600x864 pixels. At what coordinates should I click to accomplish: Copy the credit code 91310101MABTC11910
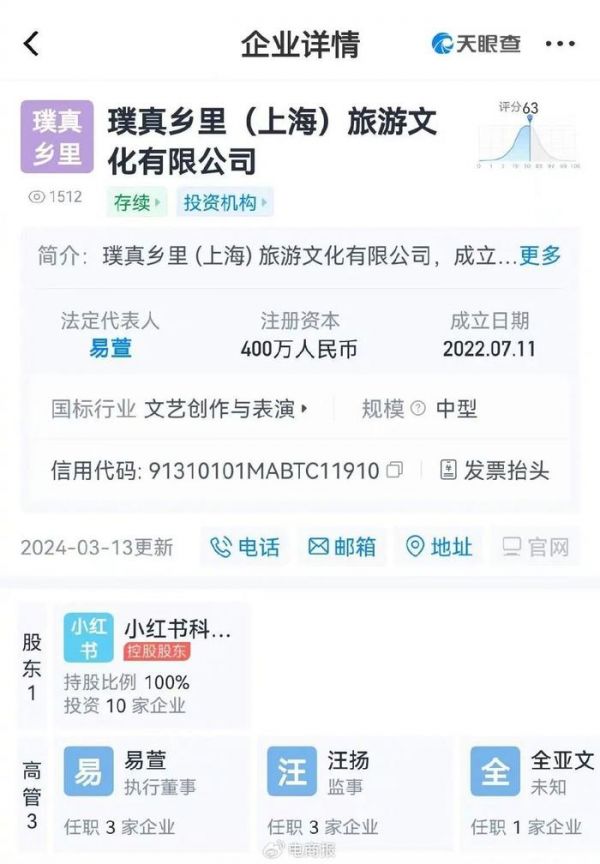pos(395,470)
